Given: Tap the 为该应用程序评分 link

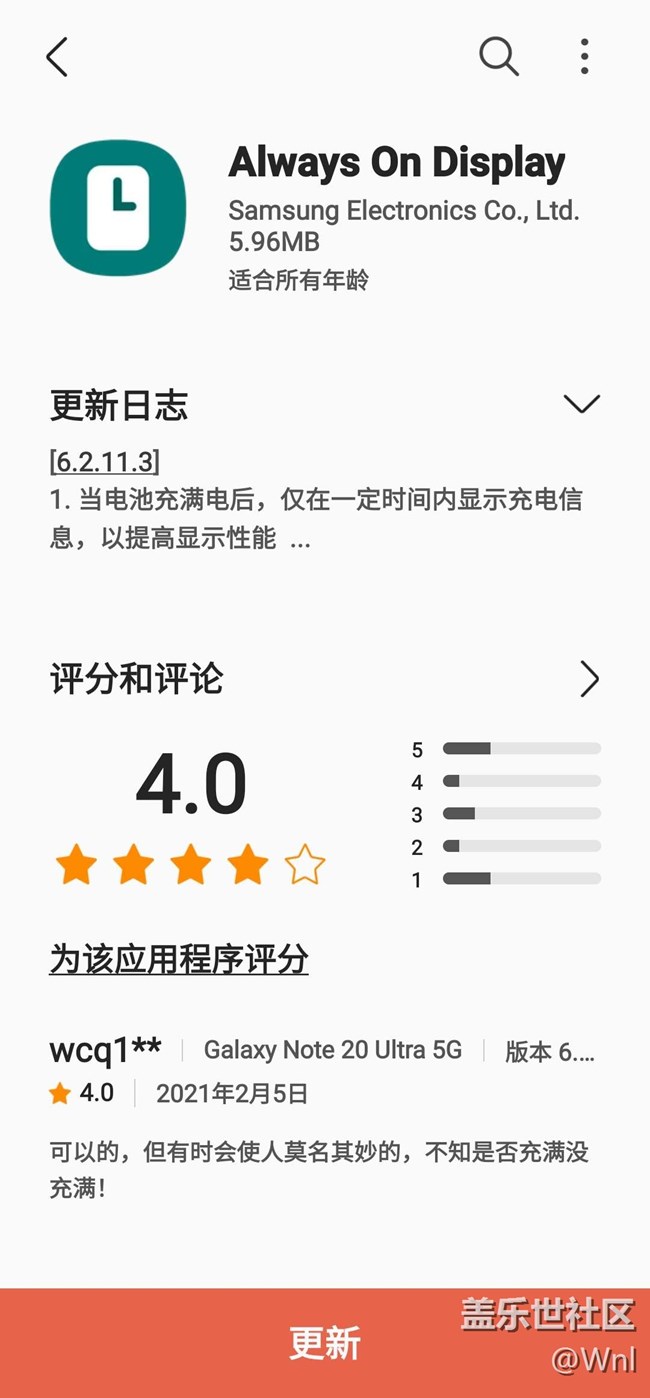Looking at the screenshot, I should click(179, 960).
